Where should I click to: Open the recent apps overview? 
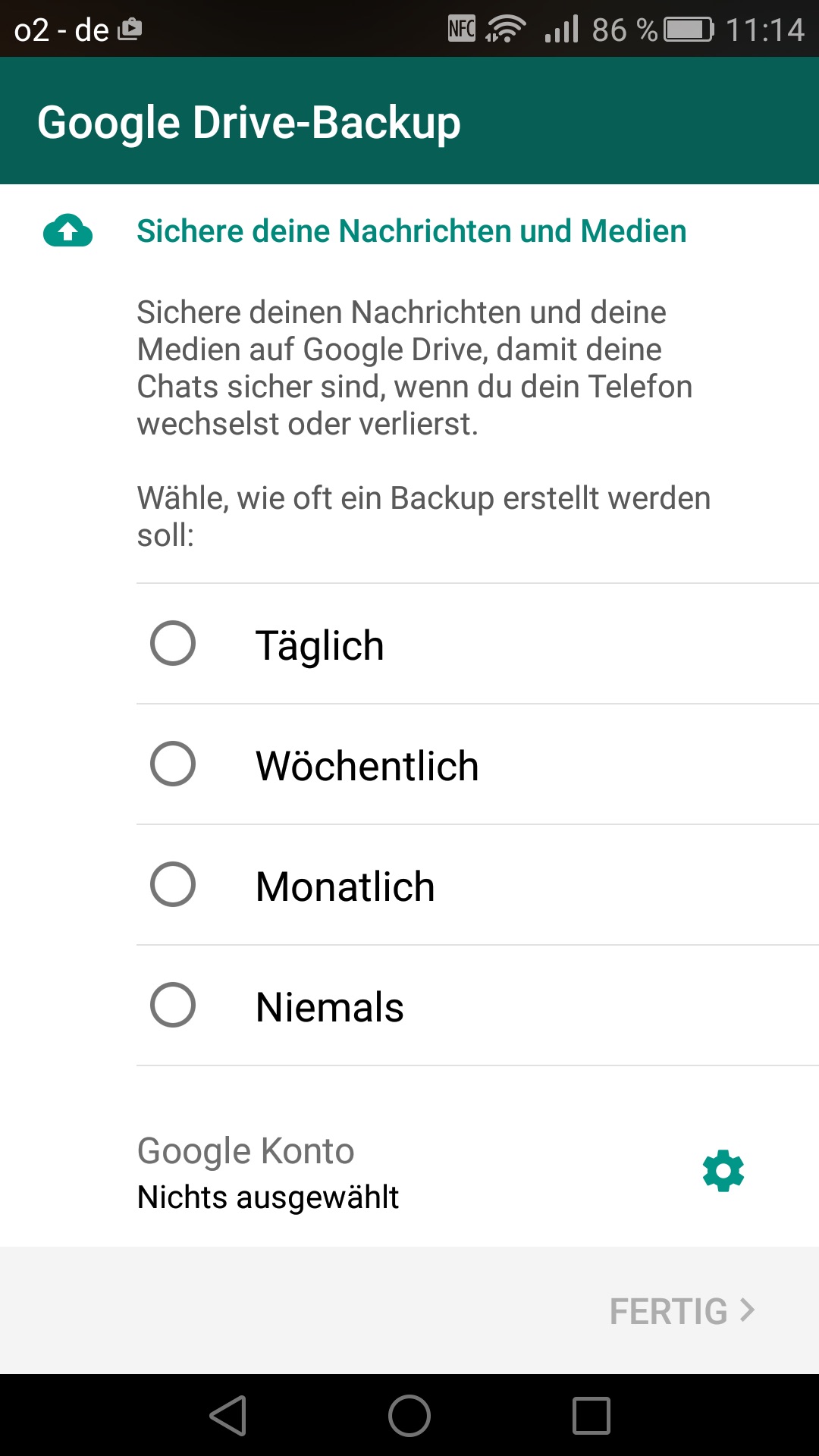[x=591, y=1416]
